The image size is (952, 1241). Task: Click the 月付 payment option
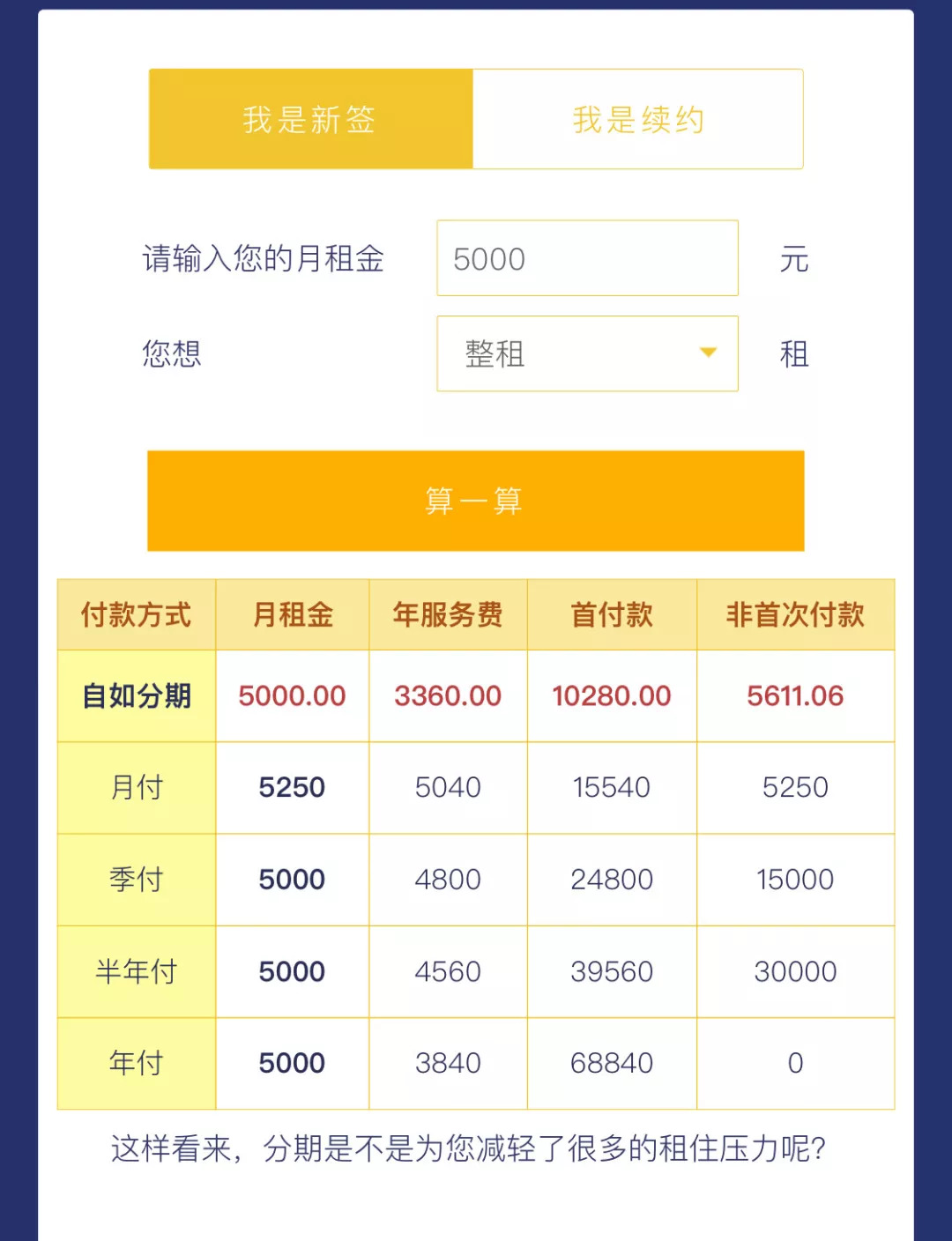[x=135, y=787]
